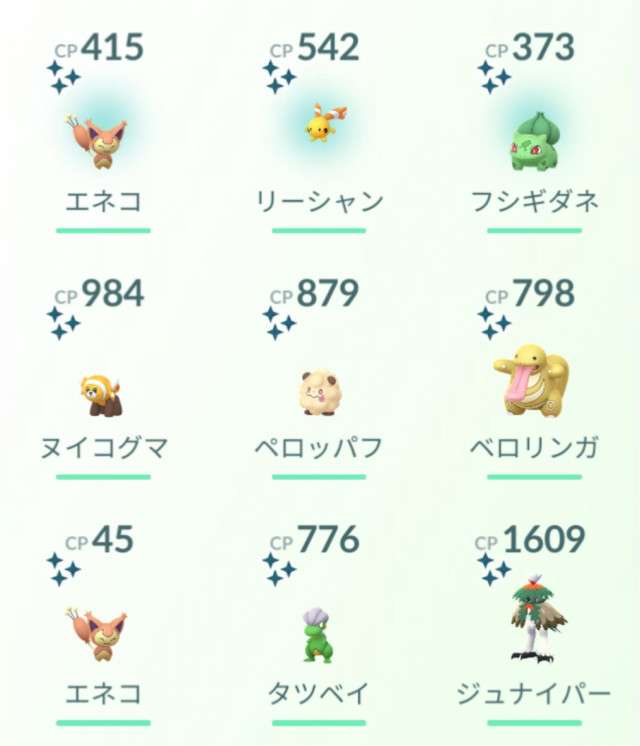
Task: View タツベイ with CP 776
Action: tap(318, 632)
